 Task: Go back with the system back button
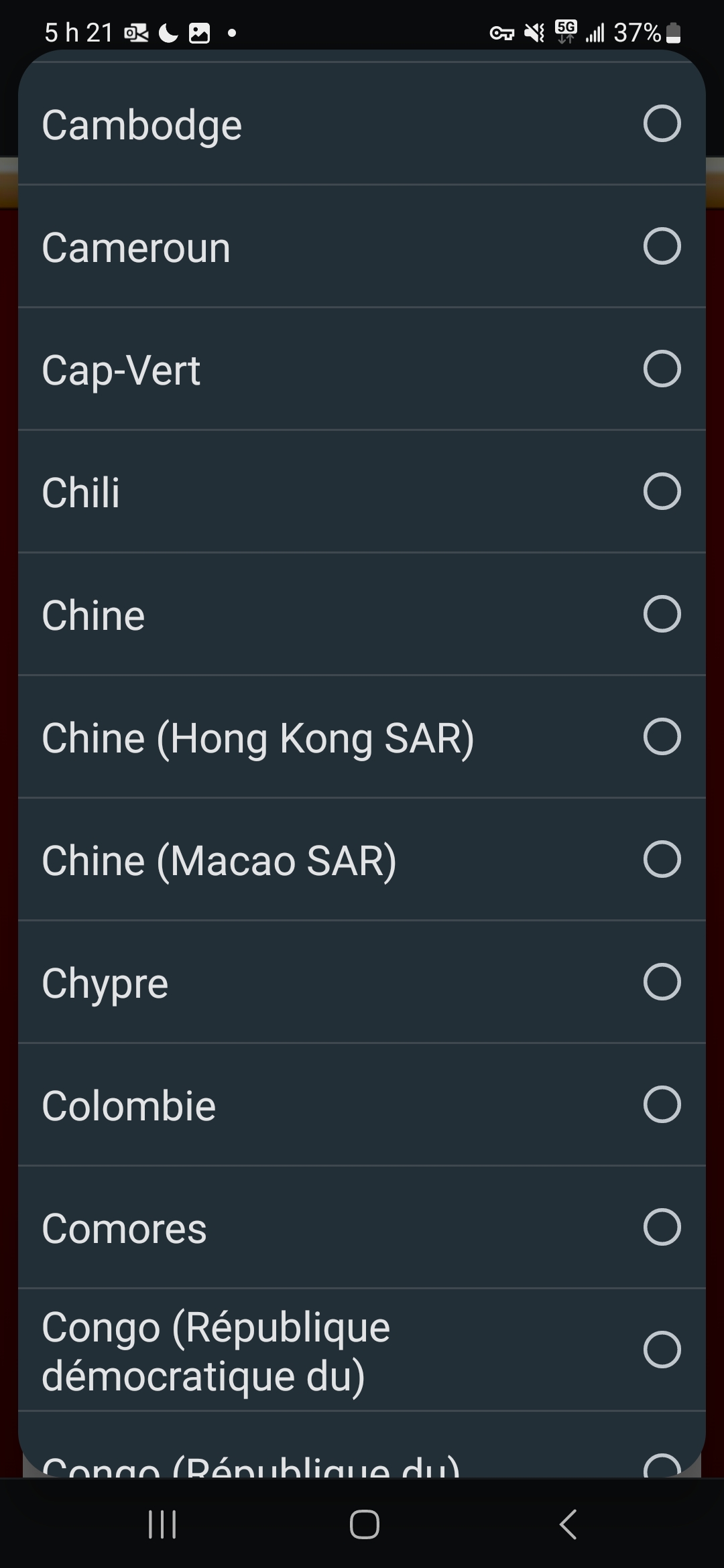[568, 1524]
